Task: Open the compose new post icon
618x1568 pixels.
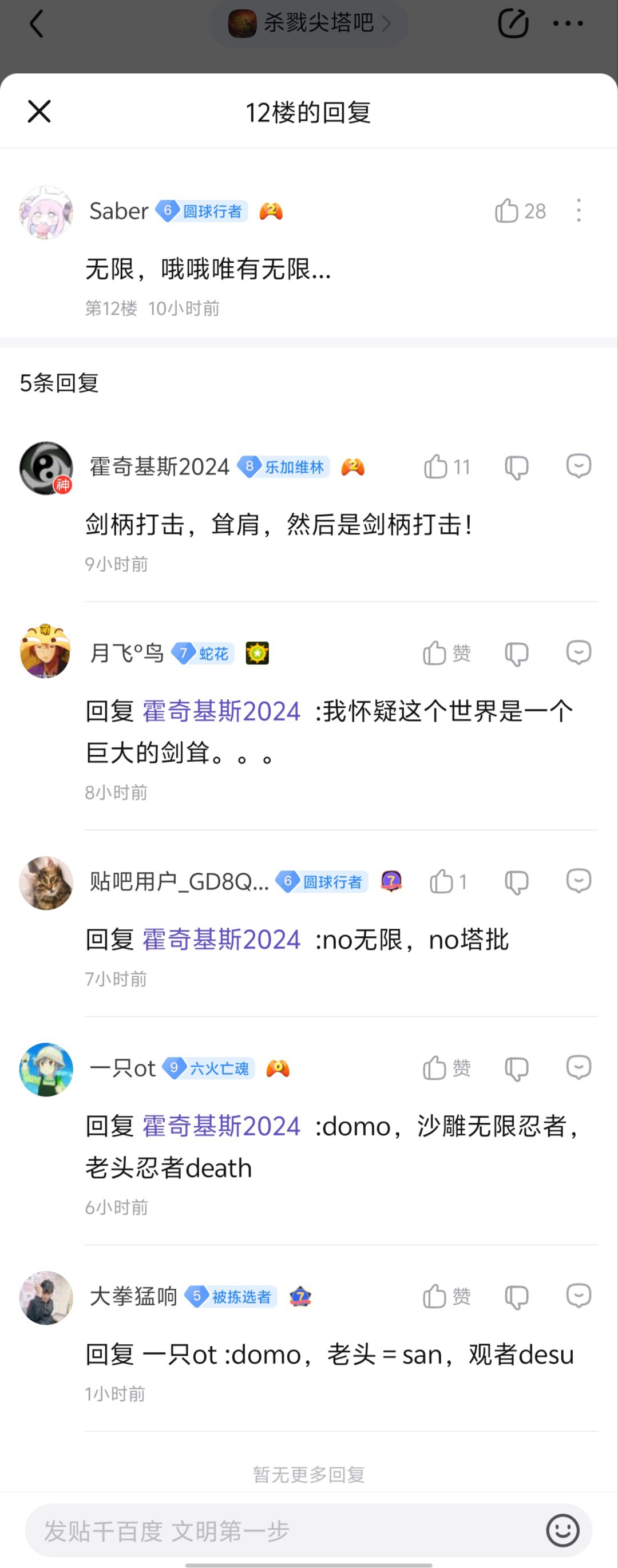Action: [x=512, y=23]
